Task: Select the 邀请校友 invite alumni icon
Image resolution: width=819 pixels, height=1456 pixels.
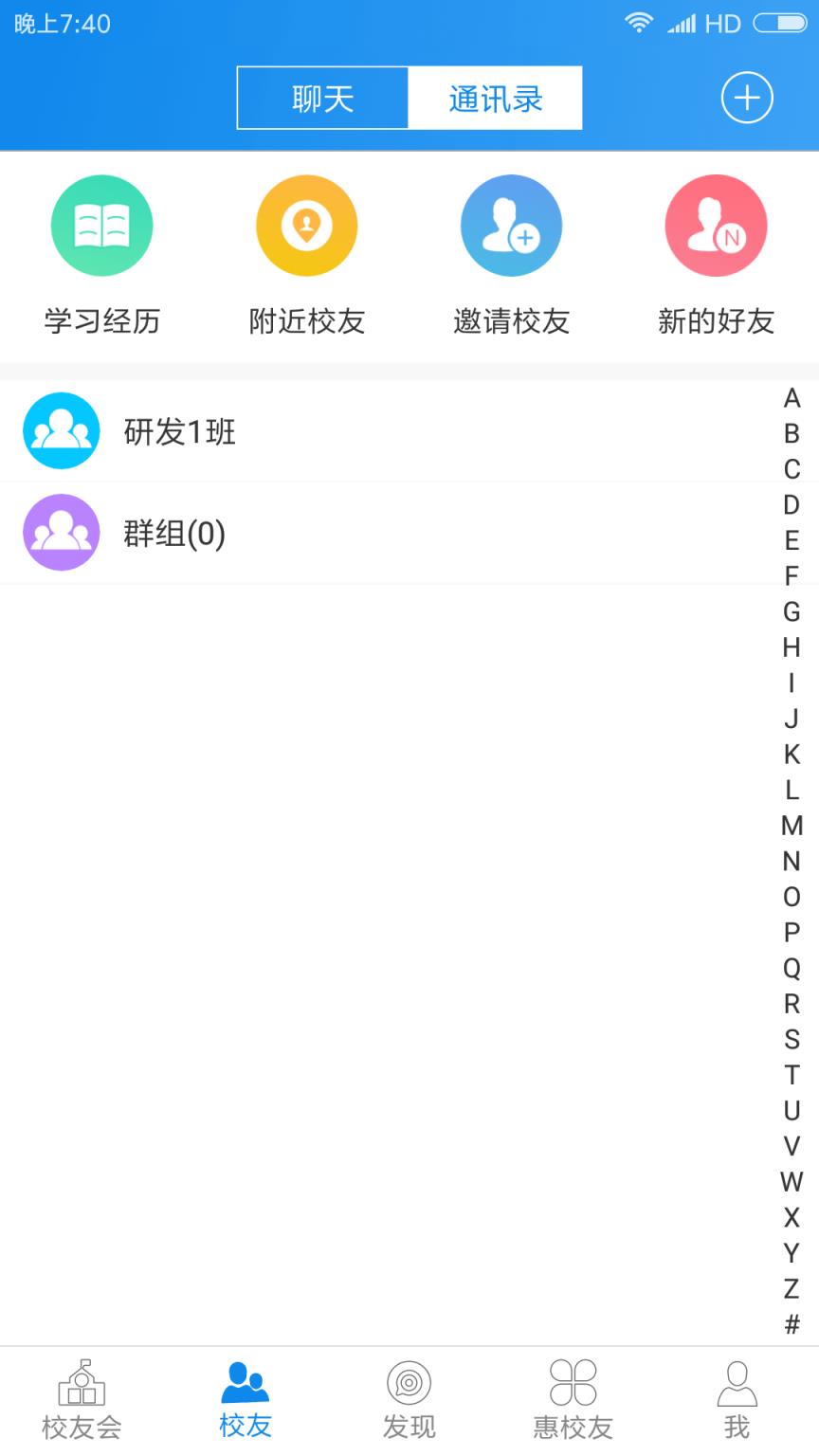Action: (511, 225)
